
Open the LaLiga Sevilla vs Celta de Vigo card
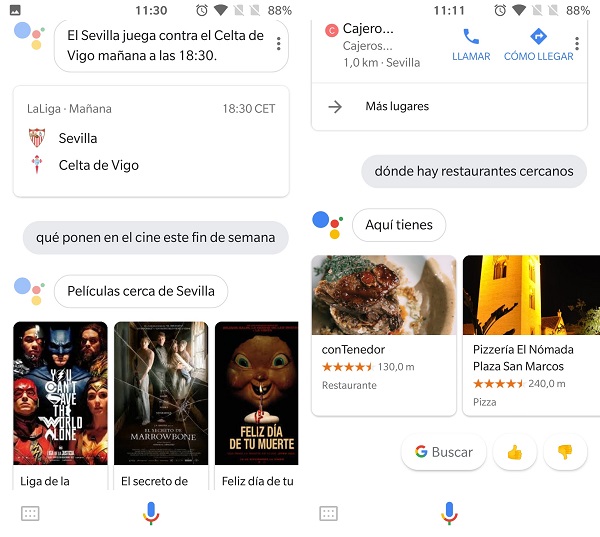tap(151, 141)
